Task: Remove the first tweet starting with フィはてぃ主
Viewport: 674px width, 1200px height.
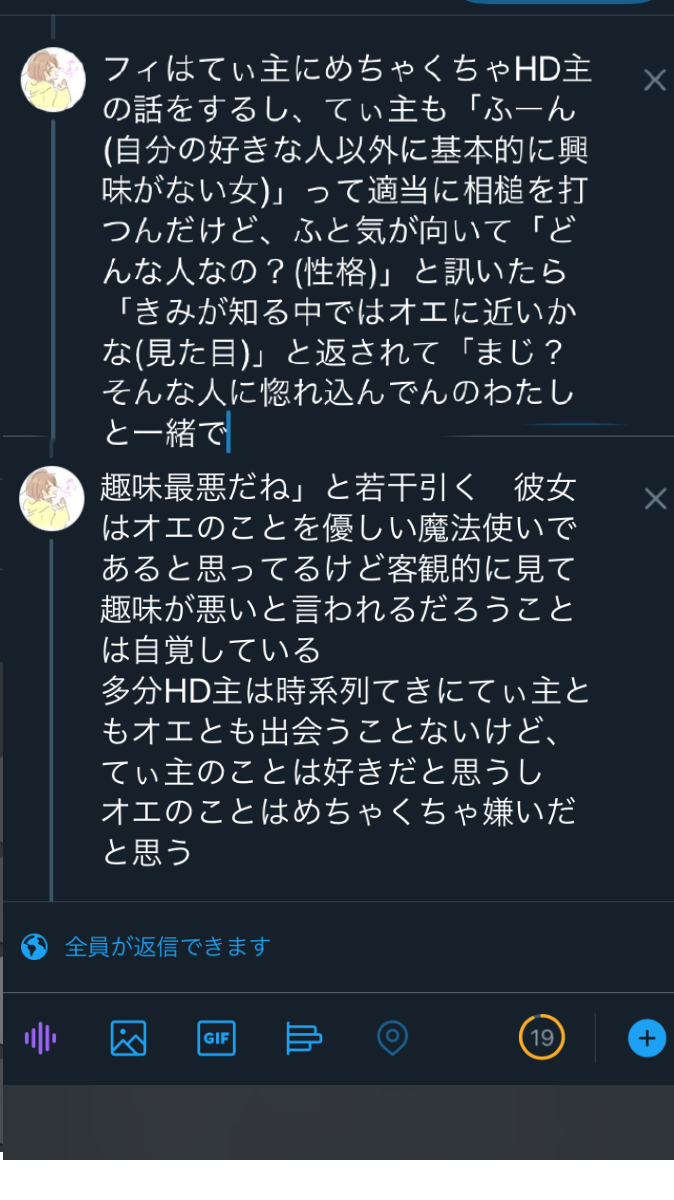Action: click(654, 81)
